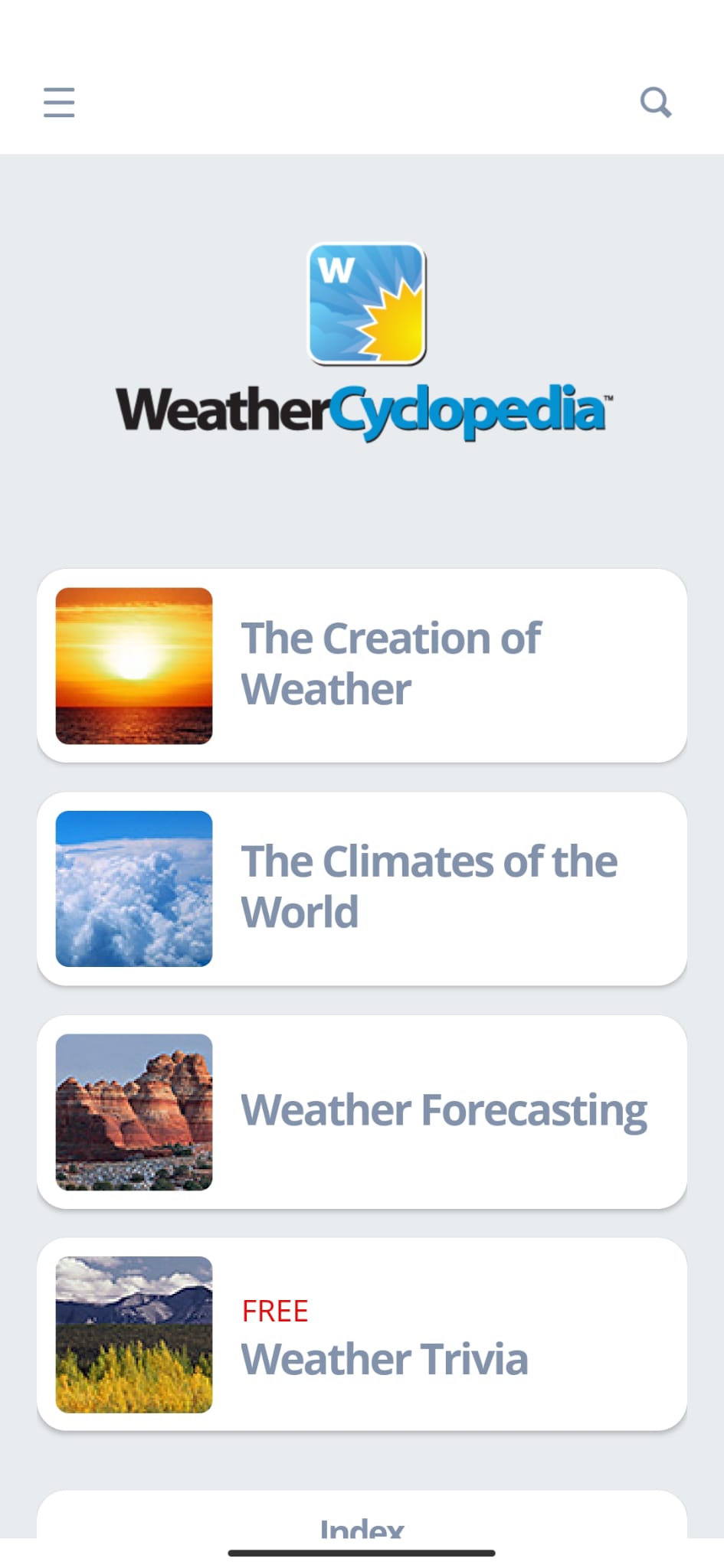Open the search icon

pyautogui.click(x=656, y=102)
